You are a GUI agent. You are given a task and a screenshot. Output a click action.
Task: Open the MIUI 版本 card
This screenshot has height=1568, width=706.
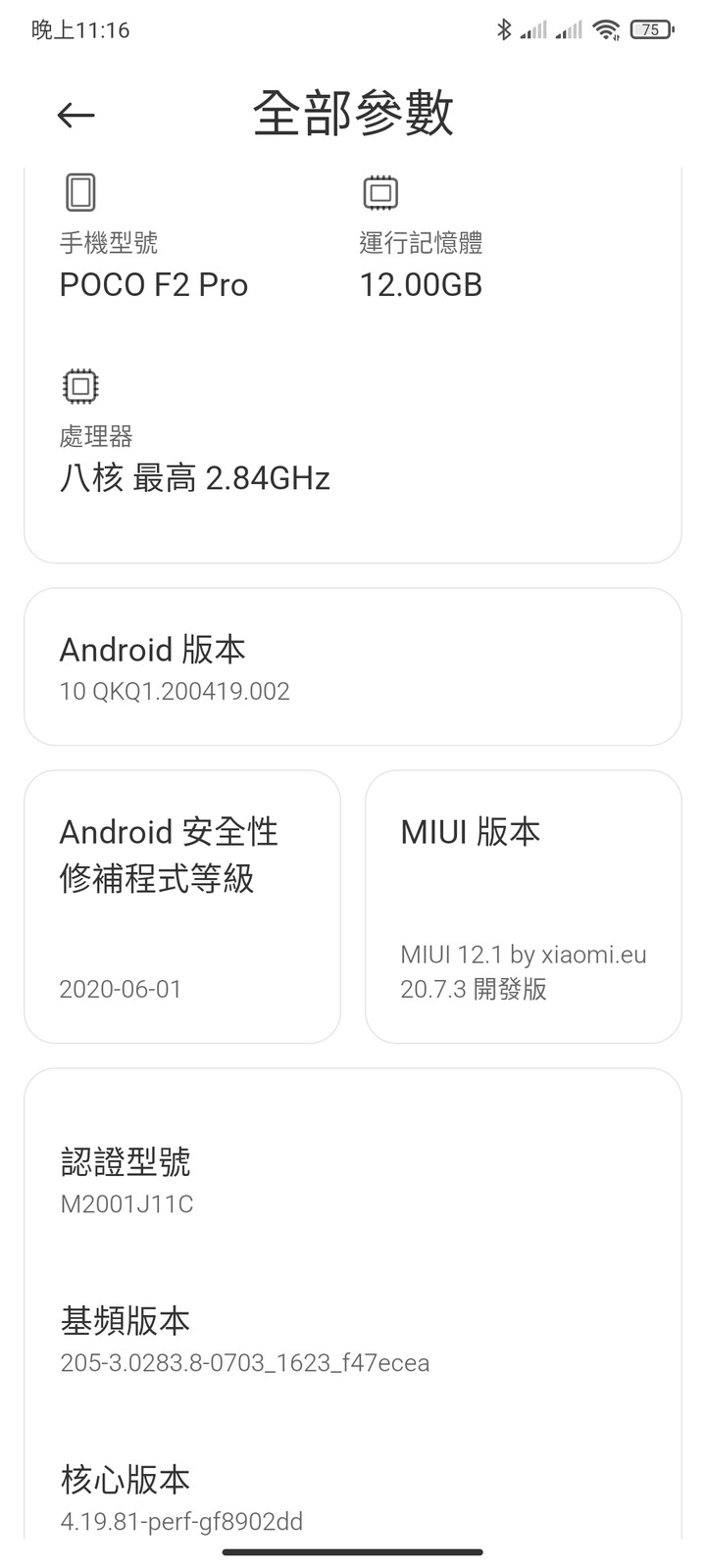tap(524, 906)
